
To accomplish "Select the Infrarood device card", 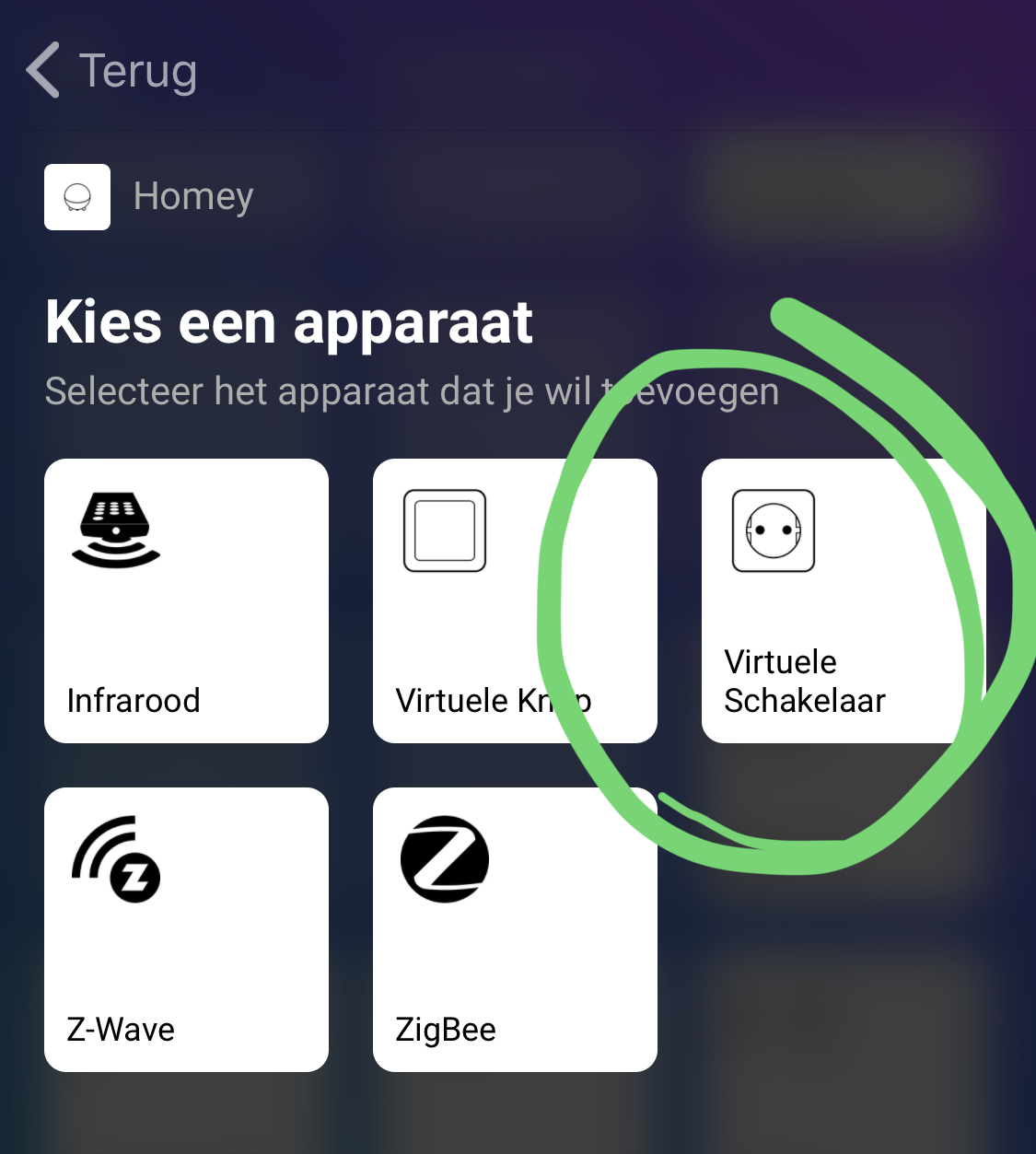I will click(x=186, y=600).
